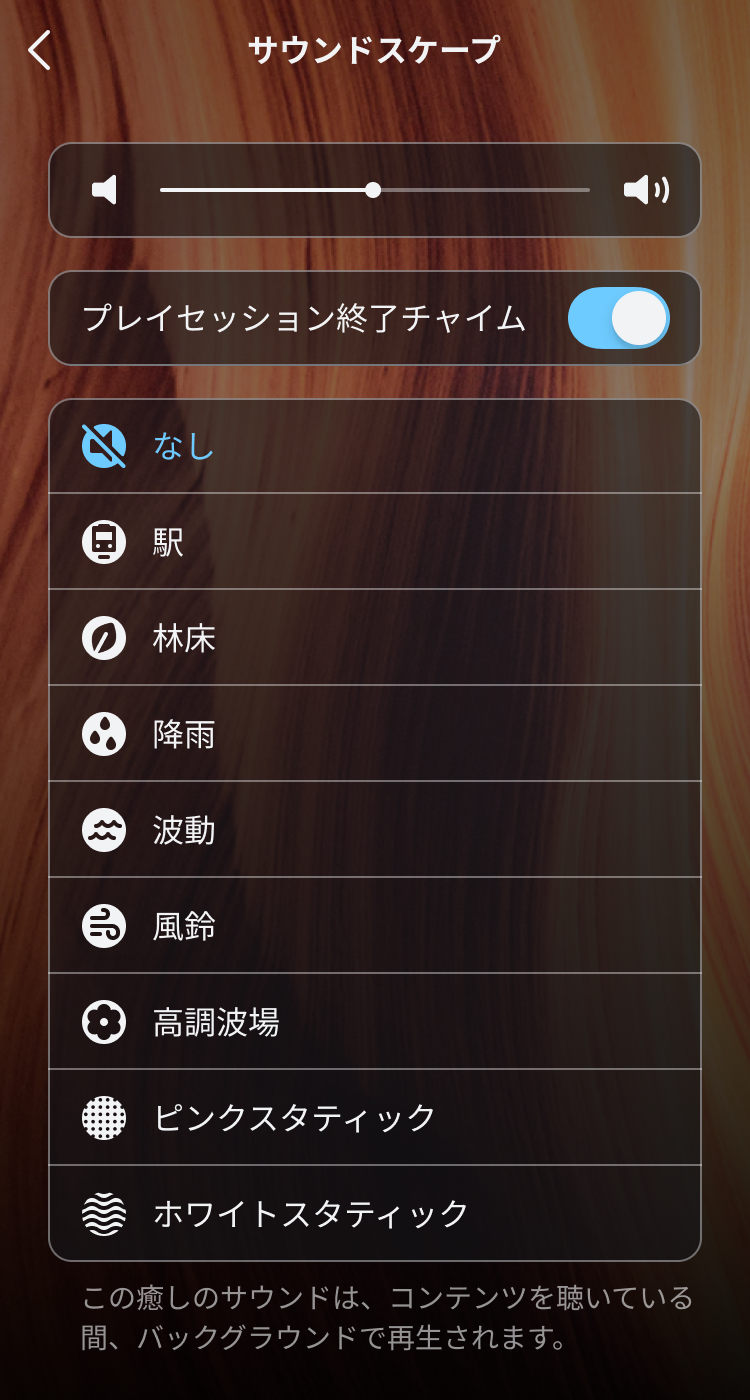Image resolution: width=750 pixels, height=1400 pixels.
Task: Choose the 波動 soundscape
Action: click(374, 830)
